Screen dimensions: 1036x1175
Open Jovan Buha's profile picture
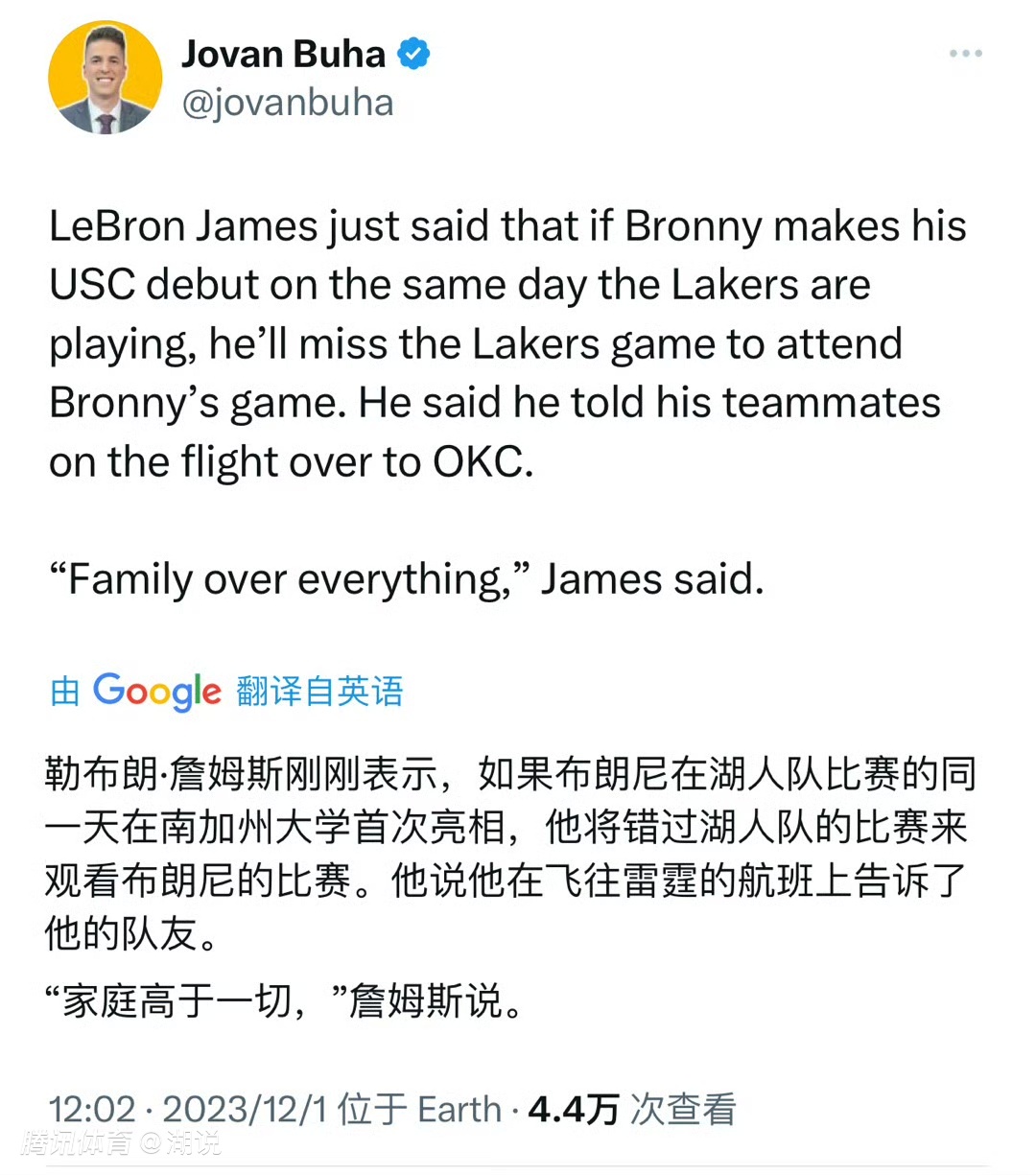click(x=105, y=78)
